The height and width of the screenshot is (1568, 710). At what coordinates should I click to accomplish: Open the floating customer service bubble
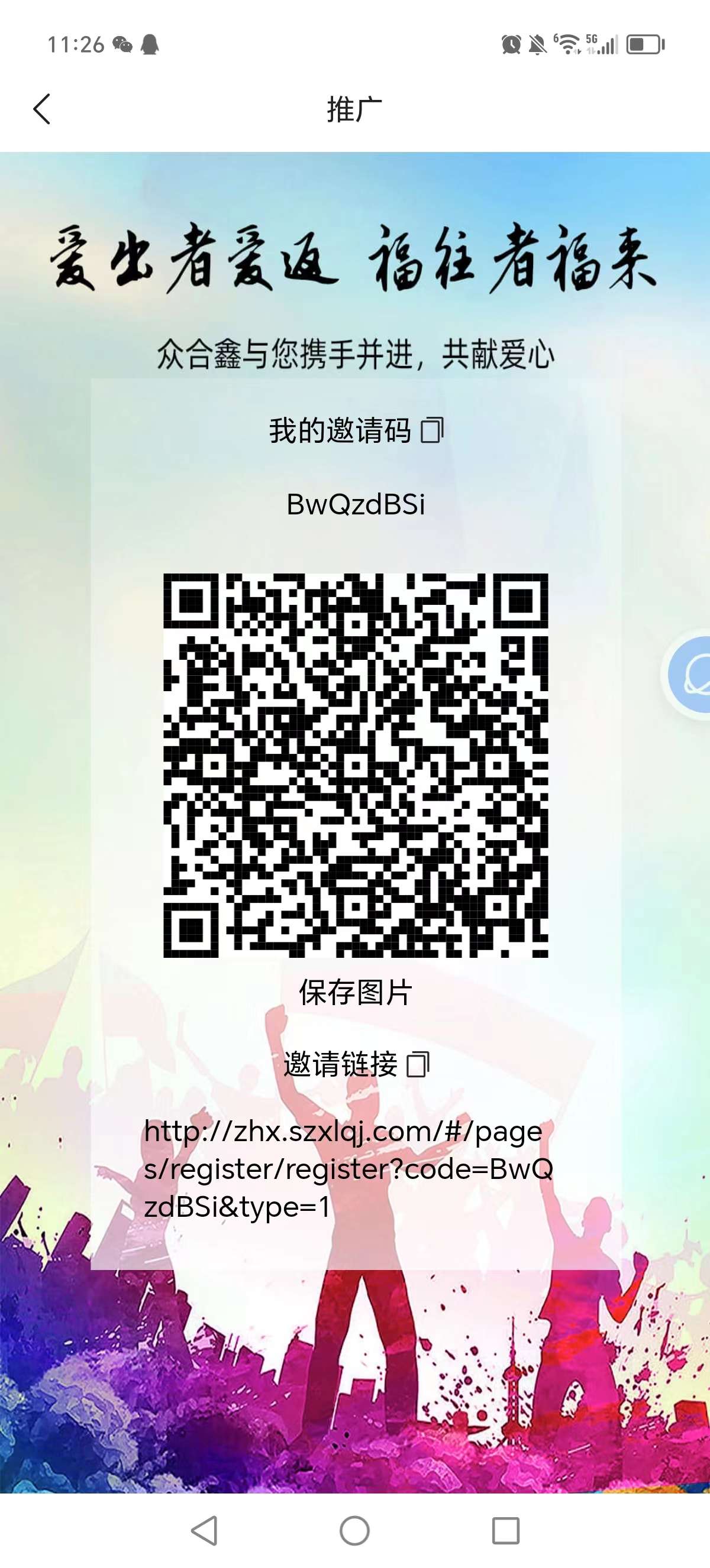coord(691,675)
